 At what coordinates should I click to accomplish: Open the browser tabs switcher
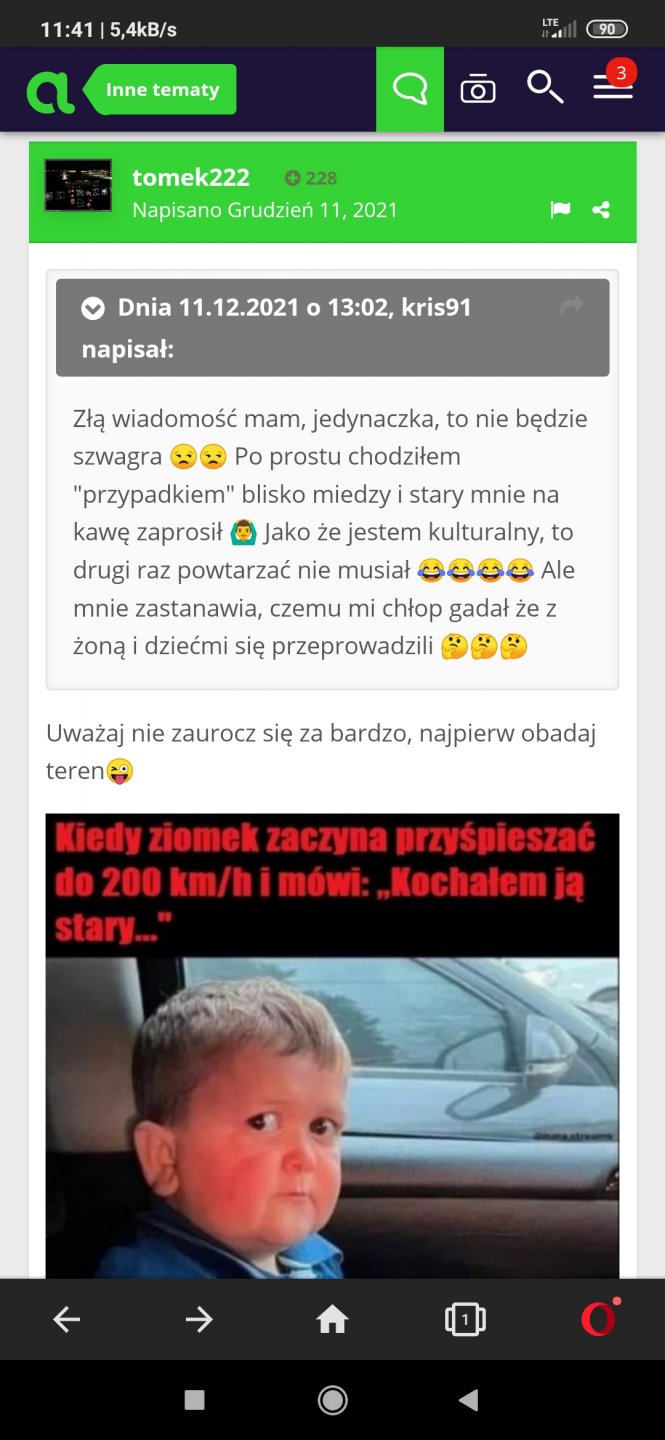coord(465,1320)
